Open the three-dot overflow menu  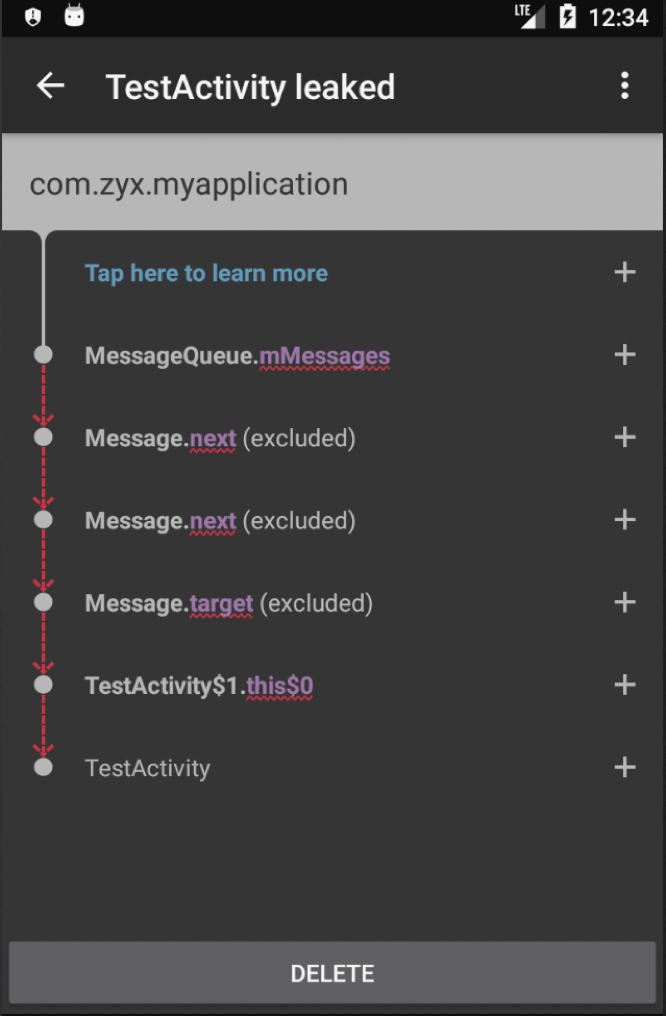pyautogui.click(x=625, y=86)
